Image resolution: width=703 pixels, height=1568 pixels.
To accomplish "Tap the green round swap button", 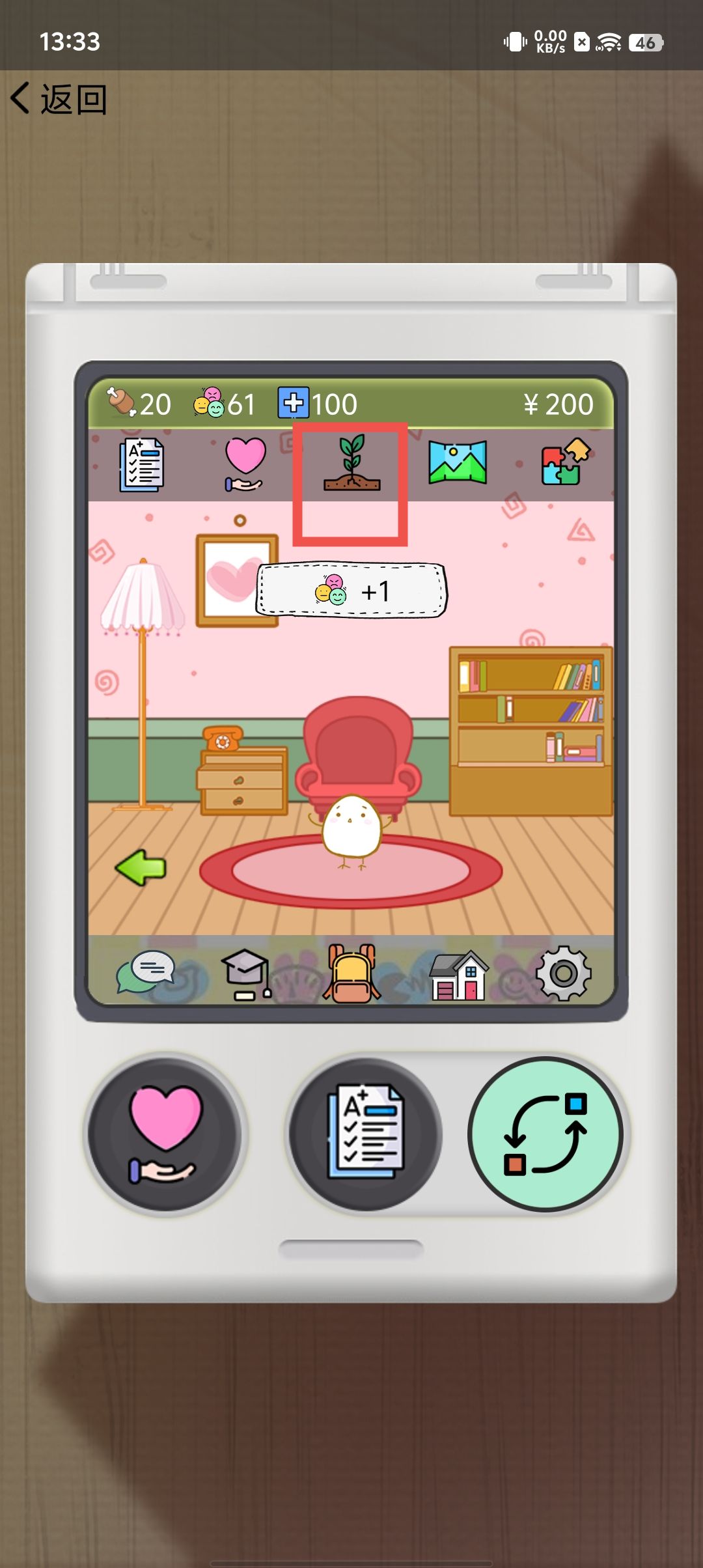I will (x=545, y=1134).
